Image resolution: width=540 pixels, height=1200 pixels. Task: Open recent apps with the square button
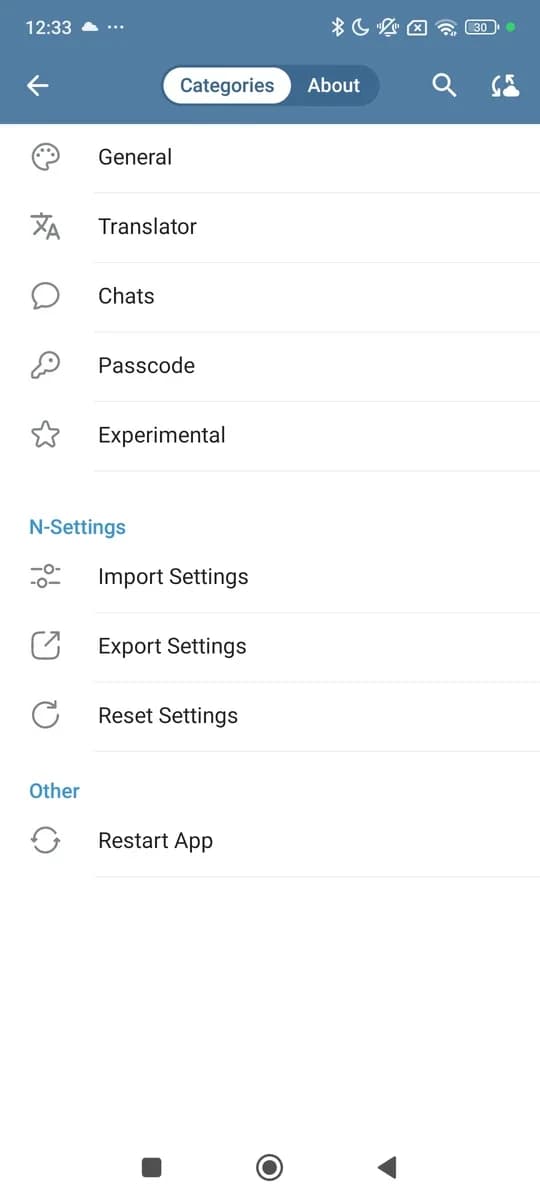click(151, 1167)
